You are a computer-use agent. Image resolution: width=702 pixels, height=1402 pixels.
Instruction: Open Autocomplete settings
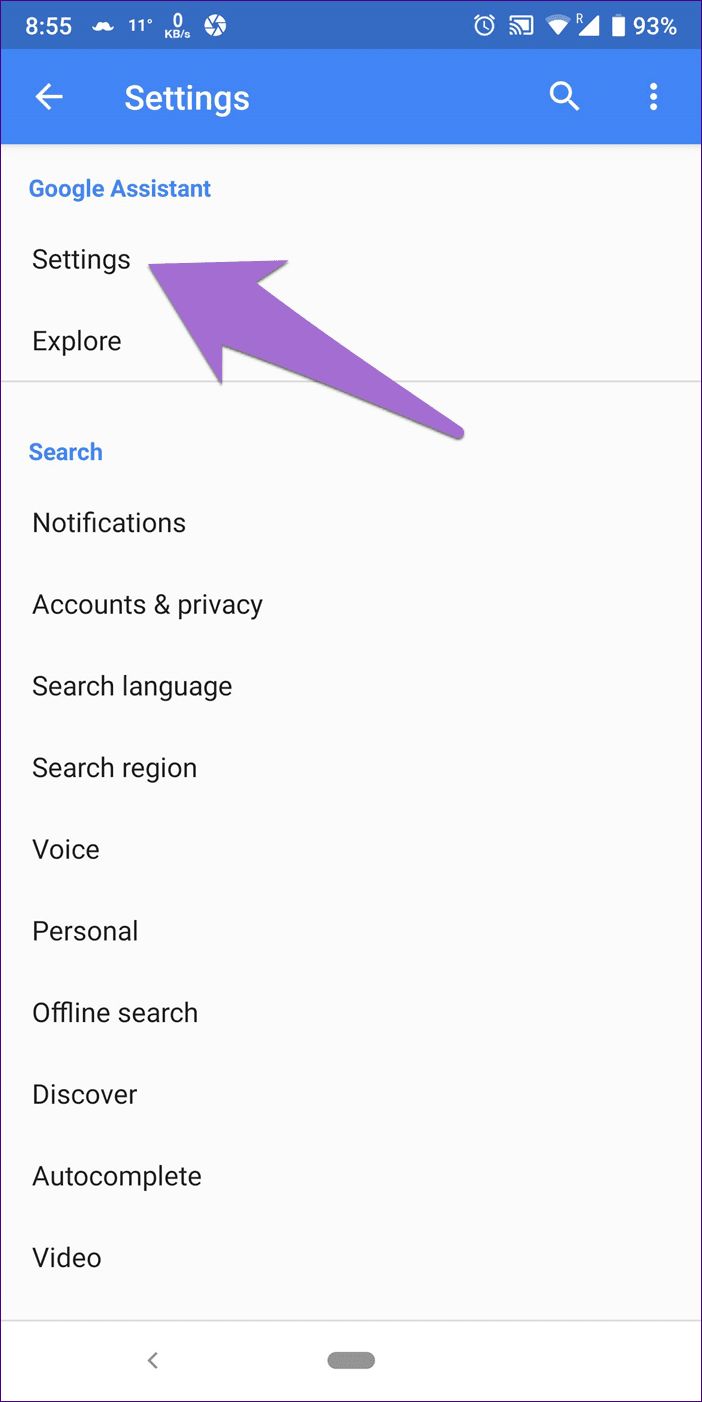tap(351, 1177)
